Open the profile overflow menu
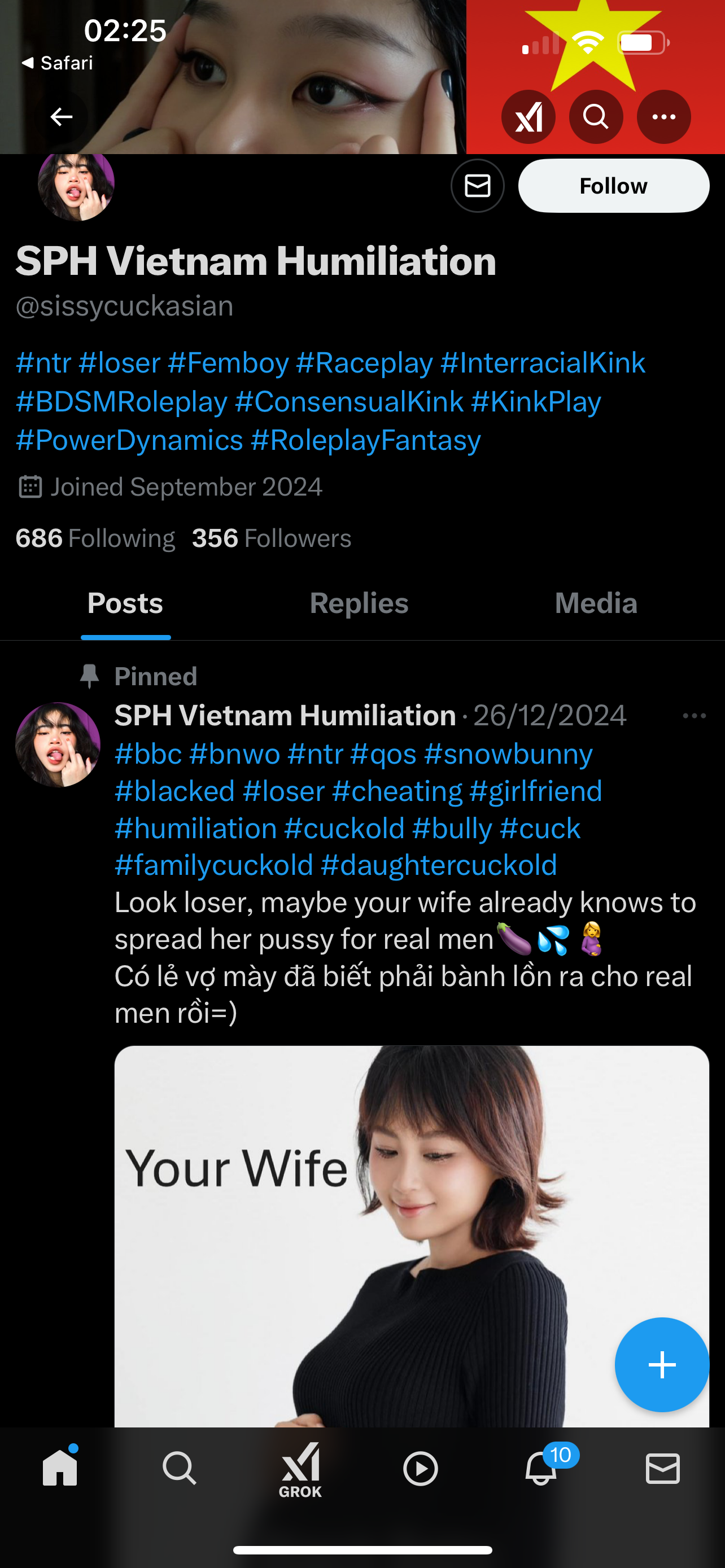The width and height of the screenshot is (725, 1568). (663, 116)
